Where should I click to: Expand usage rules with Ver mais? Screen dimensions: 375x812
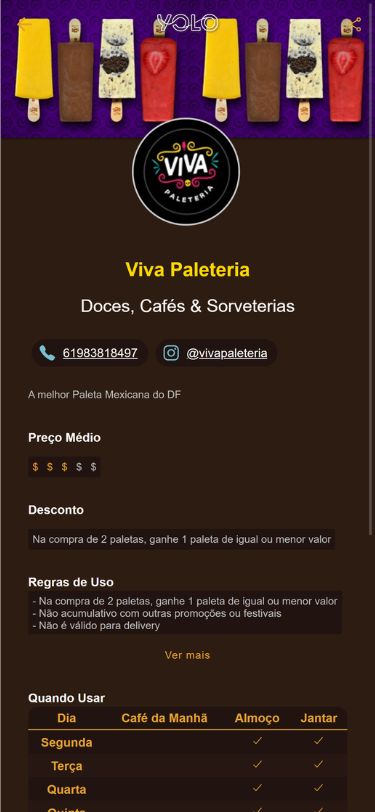(188, 655)
